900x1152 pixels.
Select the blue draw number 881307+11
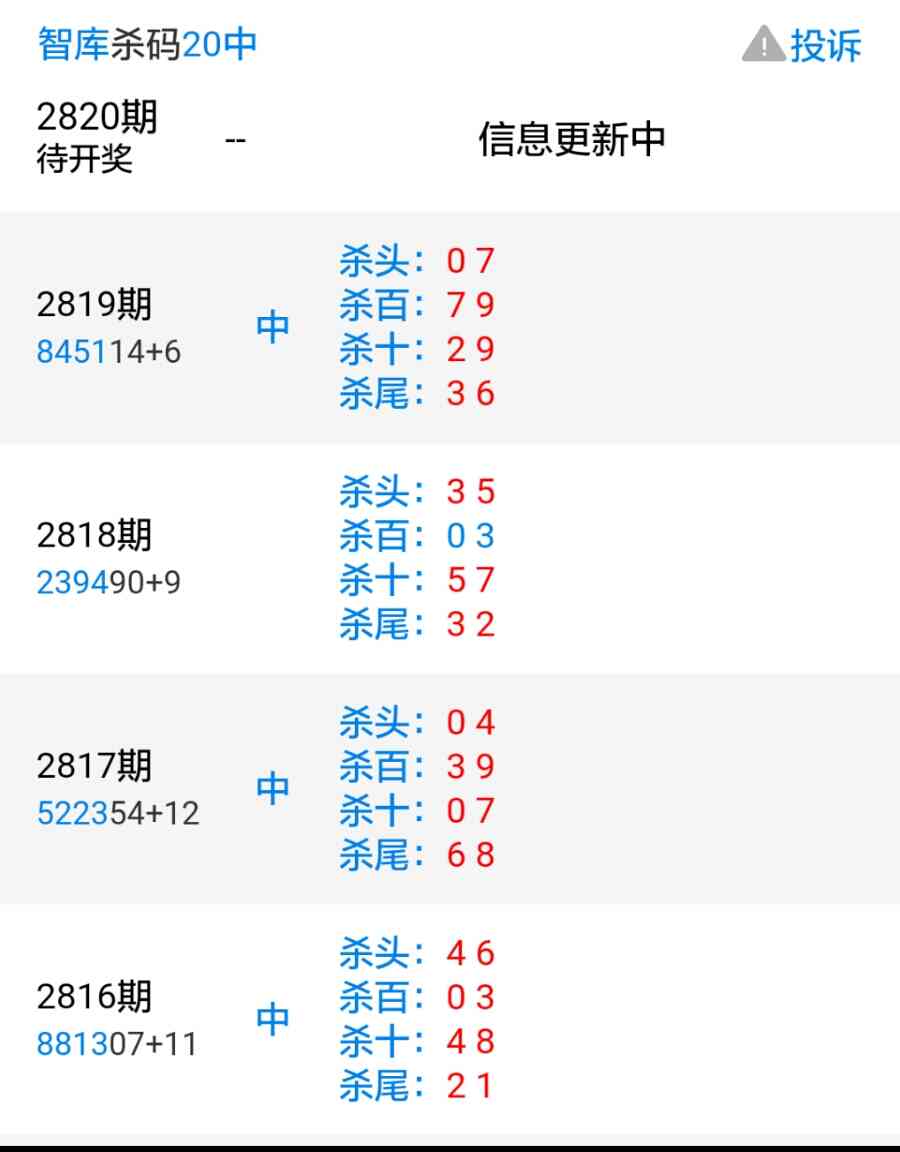click(x=113, y=1044)
